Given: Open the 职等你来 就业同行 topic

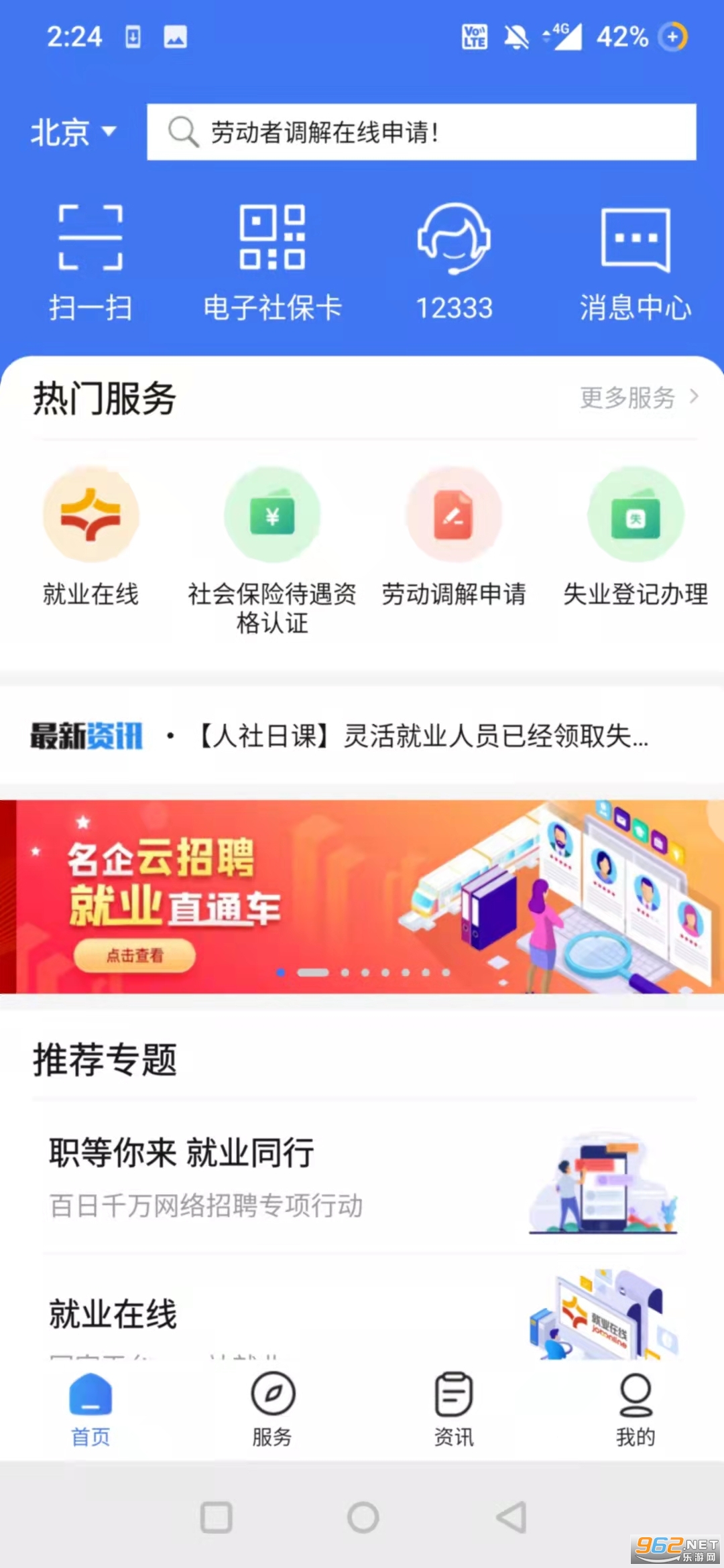Looking at the screenshot, I should click(362, 1178).
